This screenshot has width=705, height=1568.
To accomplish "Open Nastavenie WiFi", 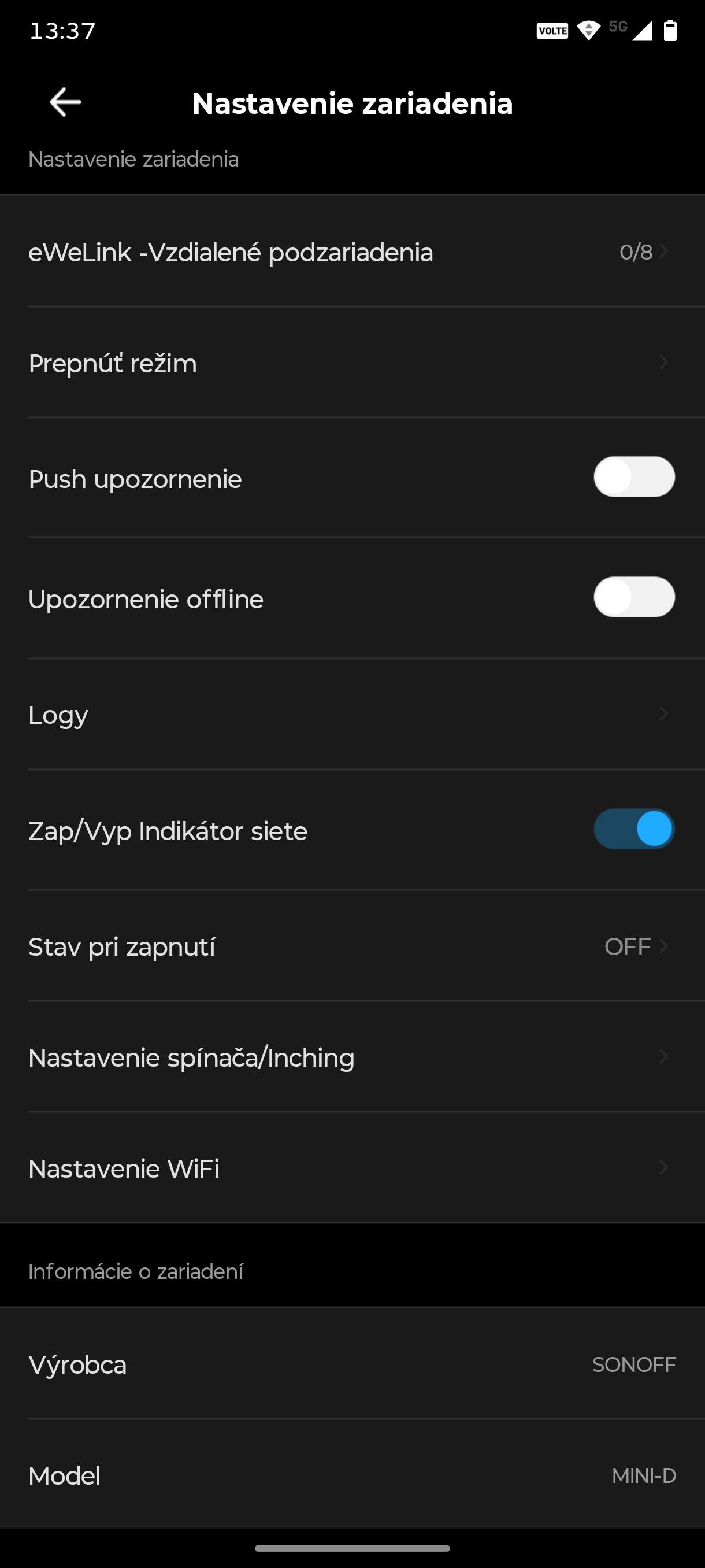I will click(352, 1168).
